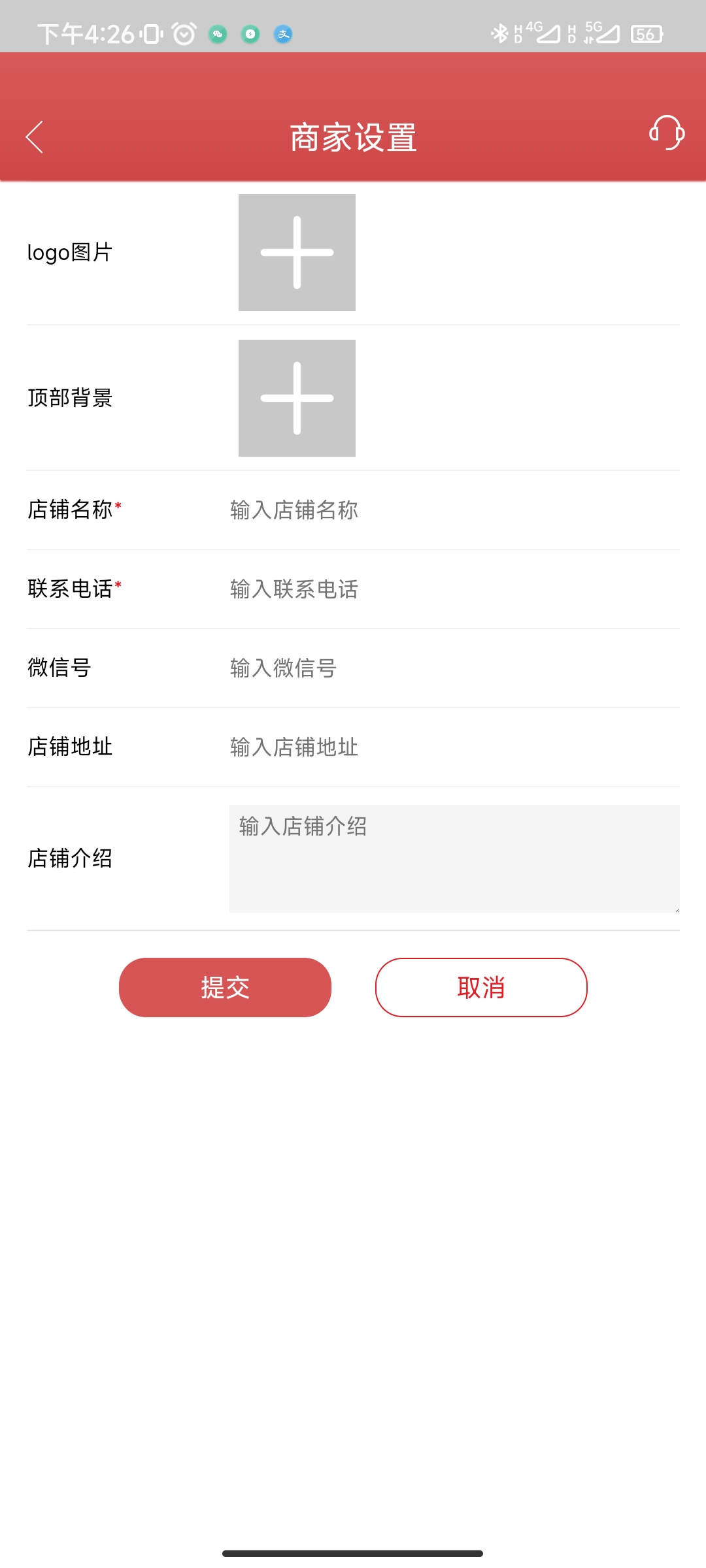Go back from merchant settings
The width and height of the screenshot is (706, 1568).
[x=35, y=137]
